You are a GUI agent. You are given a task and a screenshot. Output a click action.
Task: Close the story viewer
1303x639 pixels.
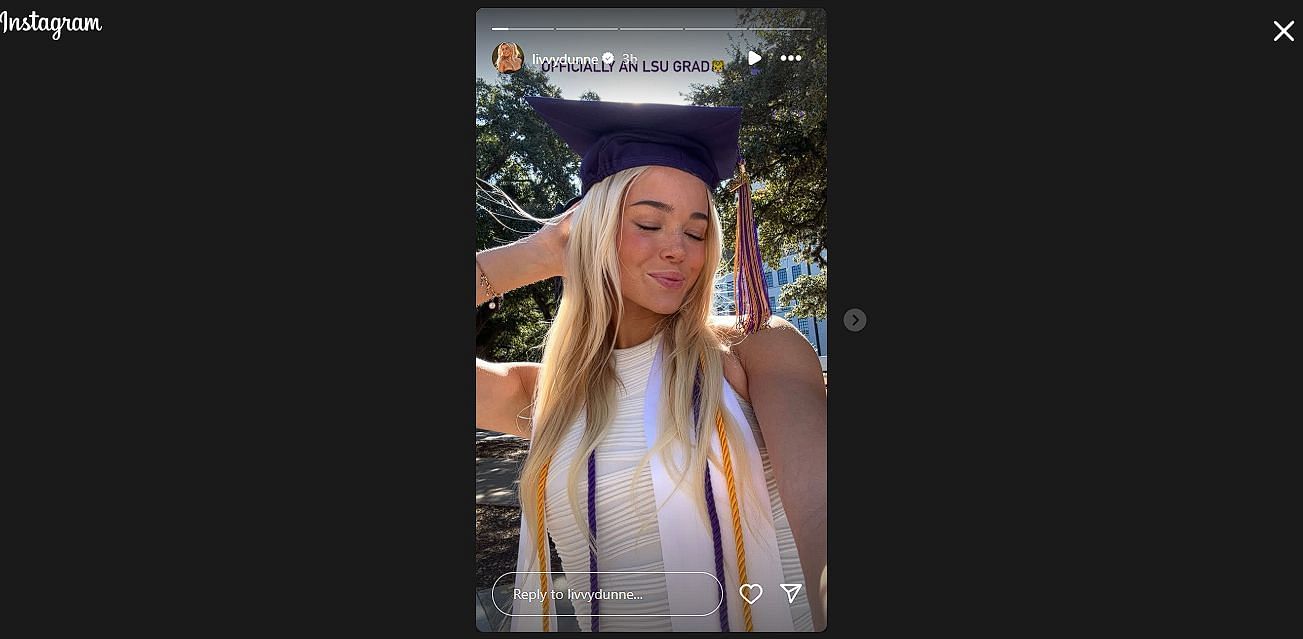(x=1283, y=31)
